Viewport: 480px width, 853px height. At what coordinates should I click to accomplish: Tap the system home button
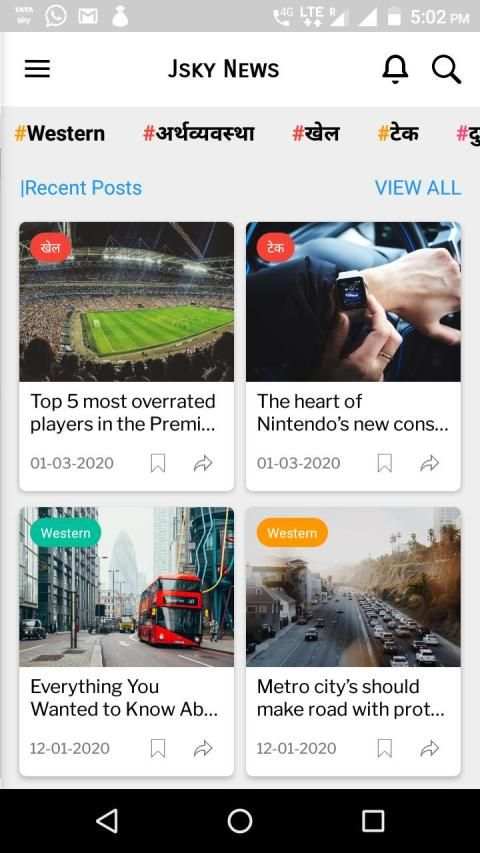click(x=240, y=820)
